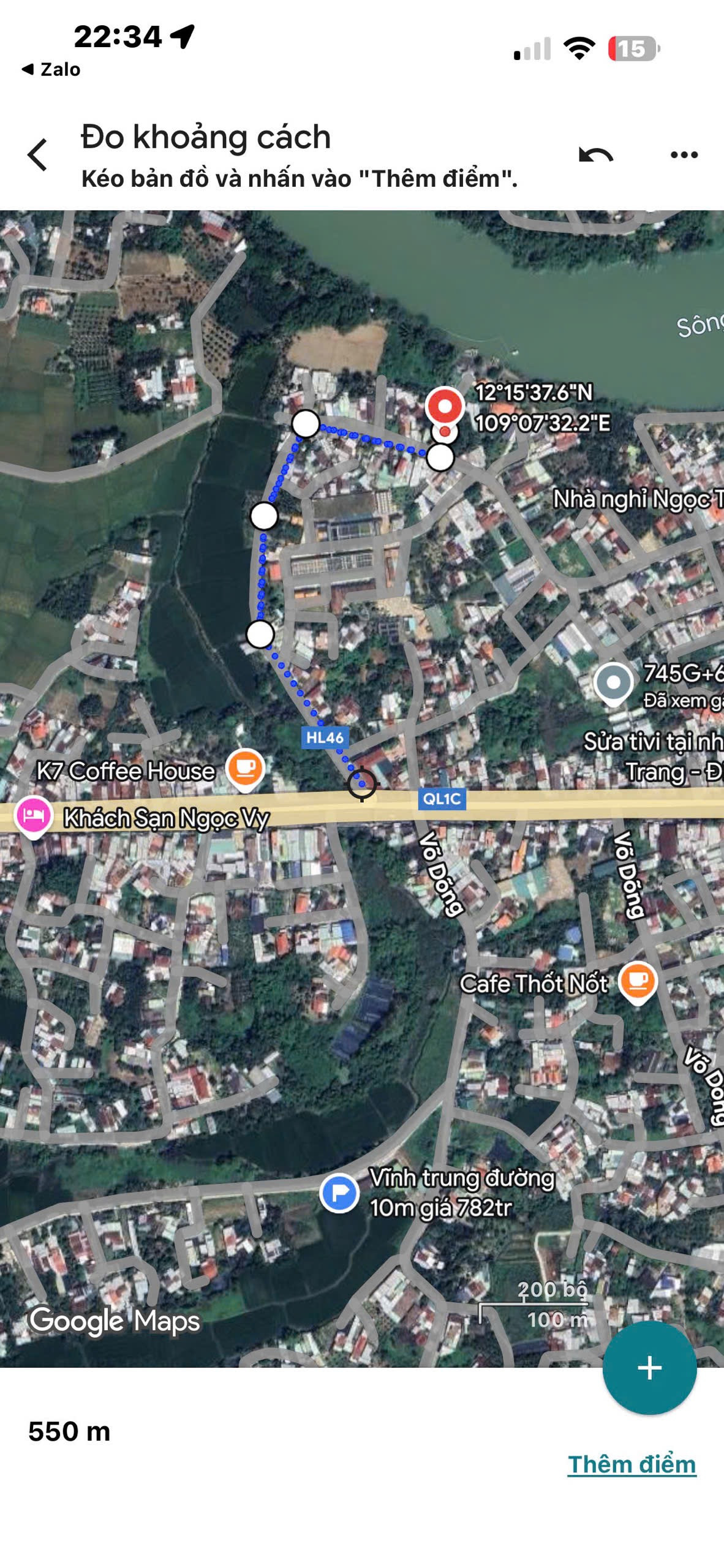Select the red dropped pin at 12°15'37.6"N
724x1568 pixels.
[445, 407]
